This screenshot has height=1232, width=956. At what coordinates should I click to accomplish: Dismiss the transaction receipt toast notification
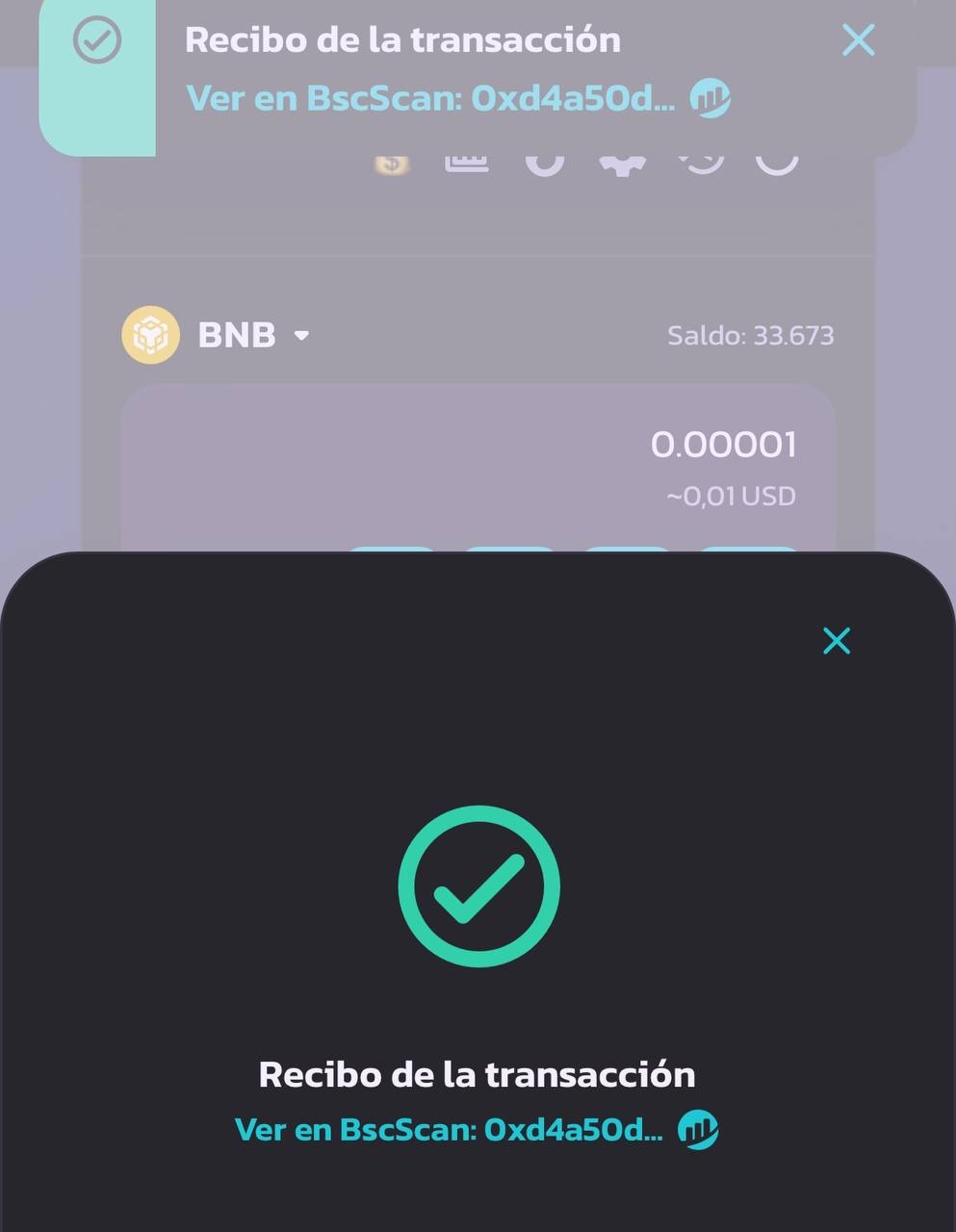click(x=857, y=40)
